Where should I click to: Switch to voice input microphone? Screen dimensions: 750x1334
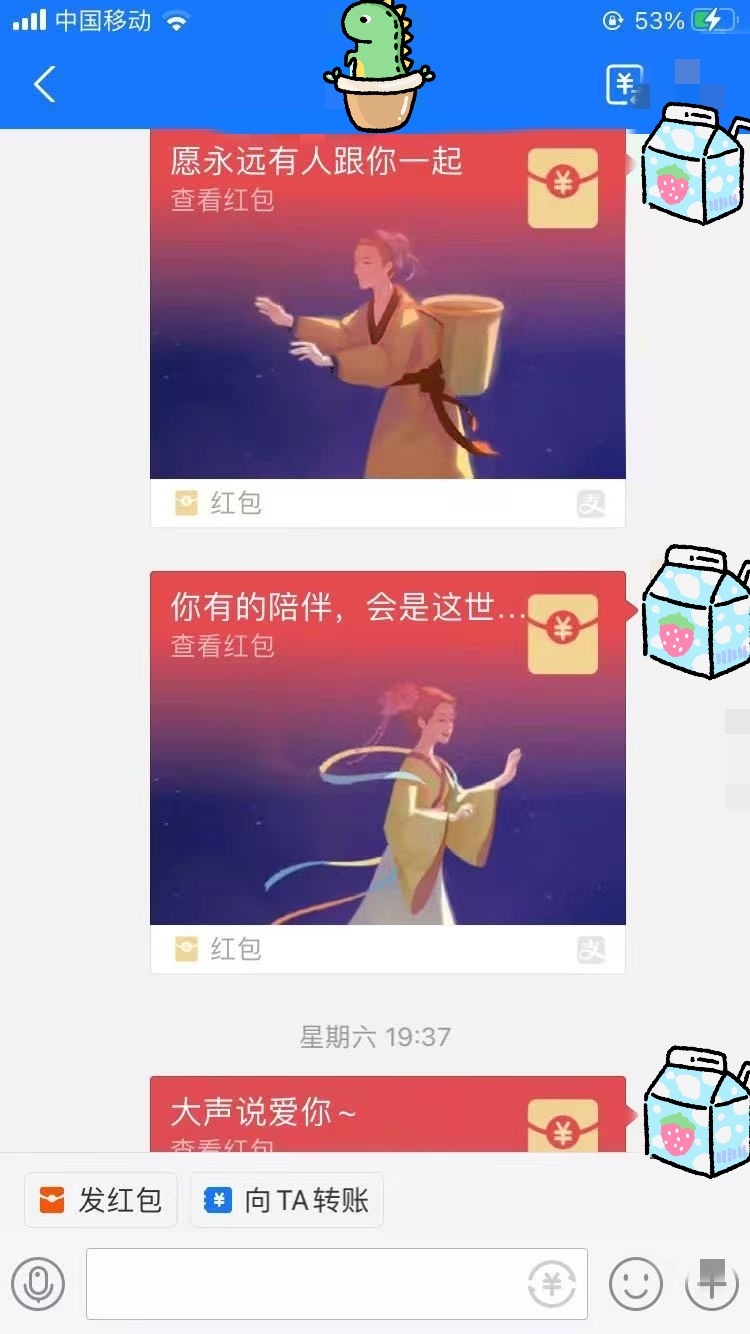pyautogui.click(x=38, y=1284)
